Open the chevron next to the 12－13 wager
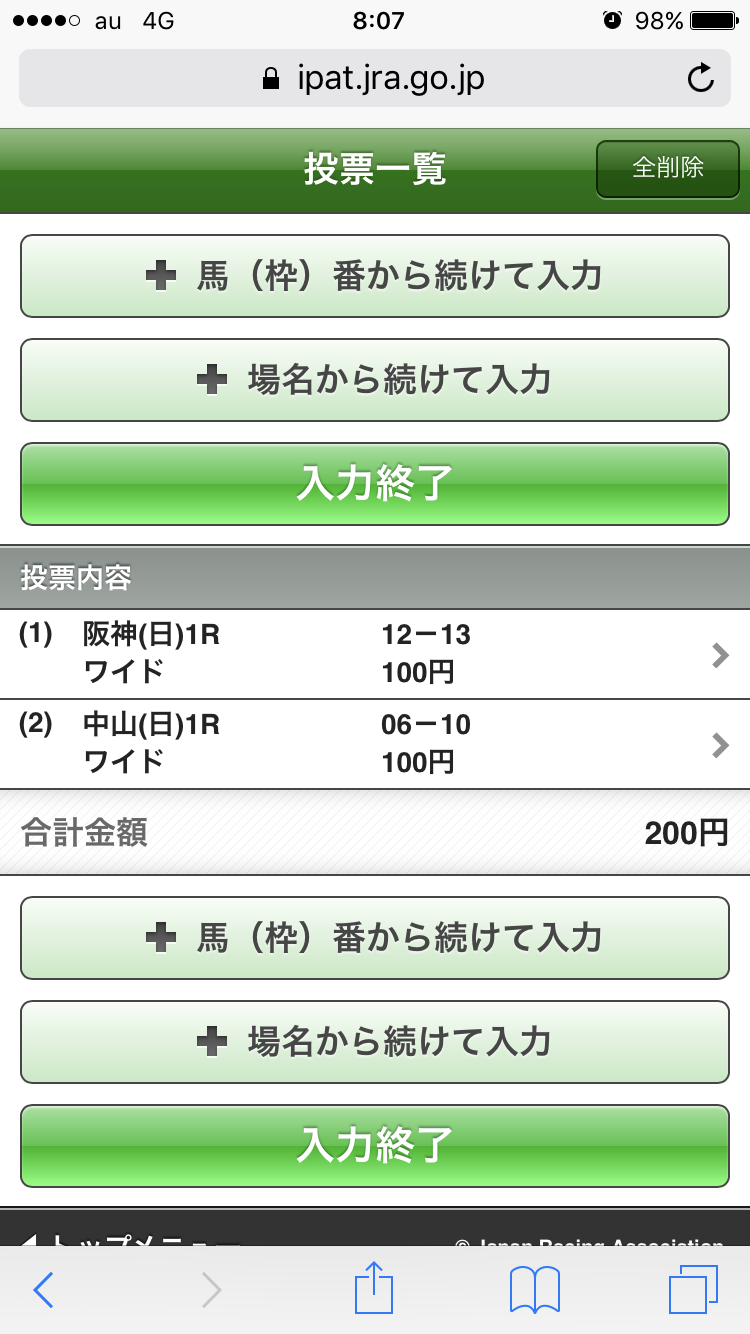 [718, 655]
